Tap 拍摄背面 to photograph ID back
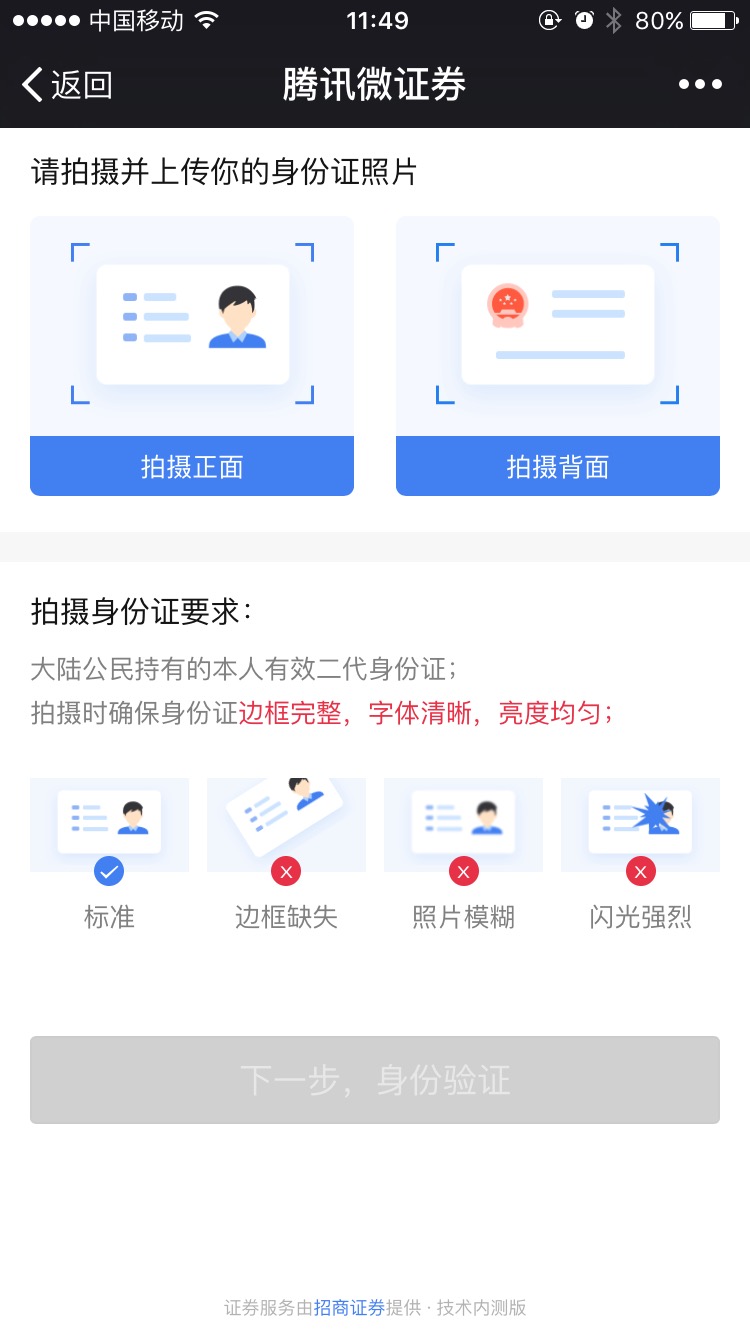 click(558, 466)
